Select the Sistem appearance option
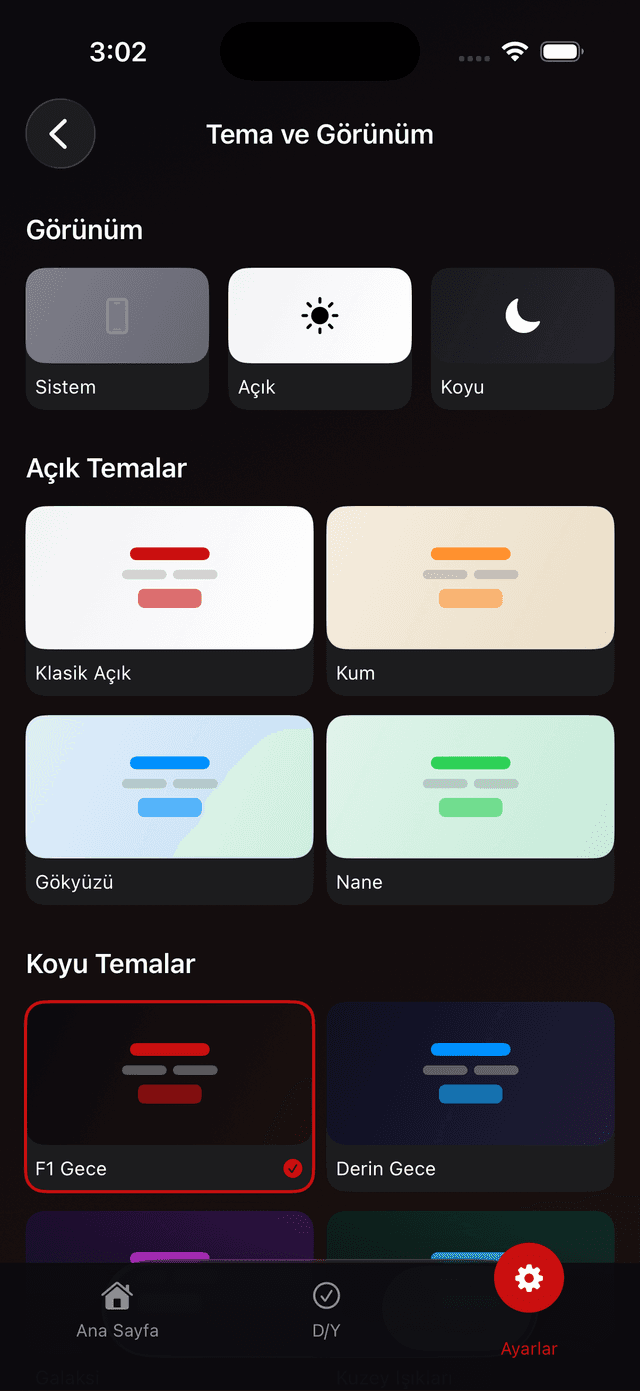Image resolution: width=640 pixels, height=1391 pixels. pyautogui.click(x=117, y=338)
